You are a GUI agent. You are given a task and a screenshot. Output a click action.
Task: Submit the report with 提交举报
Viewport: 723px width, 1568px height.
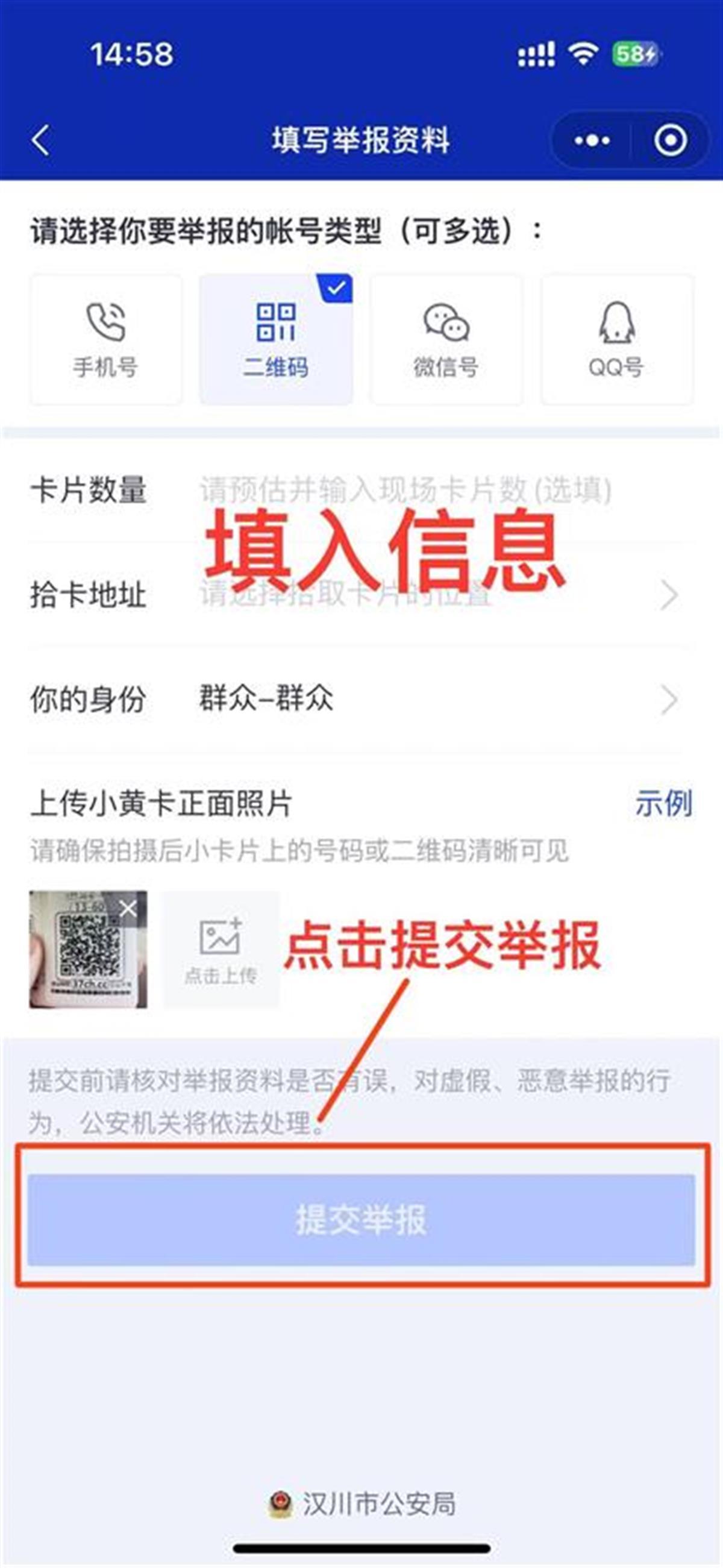pyautogui.click(x=361, y=1220)
